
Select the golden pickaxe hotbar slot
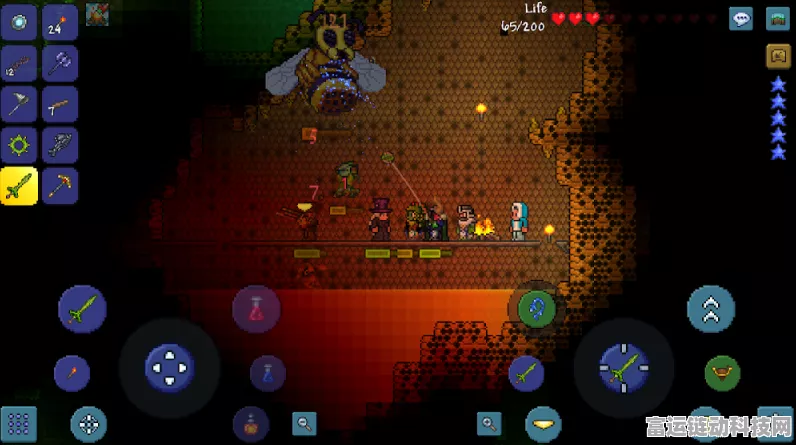coord(60,186)
